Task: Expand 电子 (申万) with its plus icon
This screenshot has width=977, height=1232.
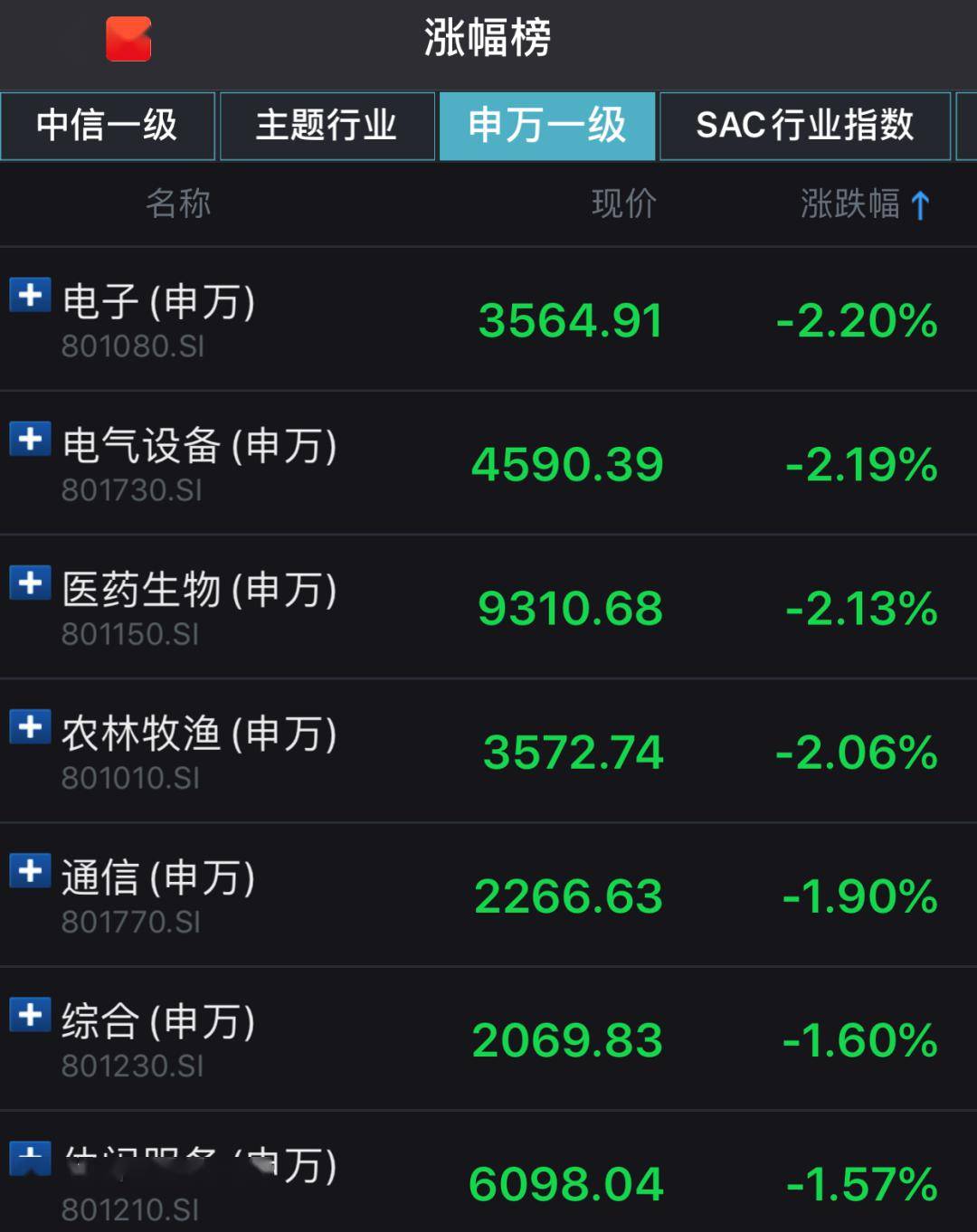Action: 30,297
